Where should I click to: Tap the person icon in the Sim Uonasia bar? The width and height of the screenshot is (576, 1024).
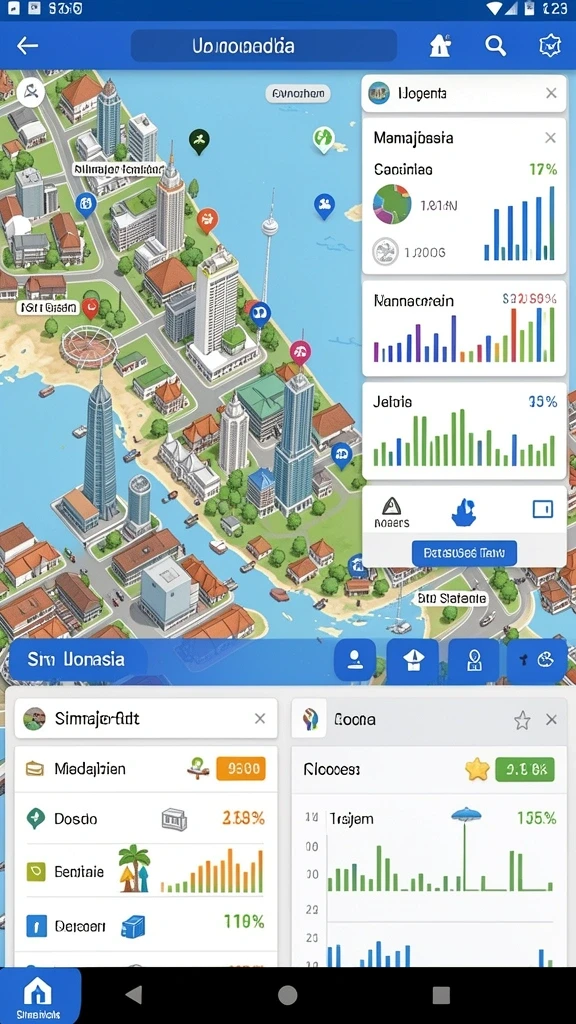pos(355,660)
